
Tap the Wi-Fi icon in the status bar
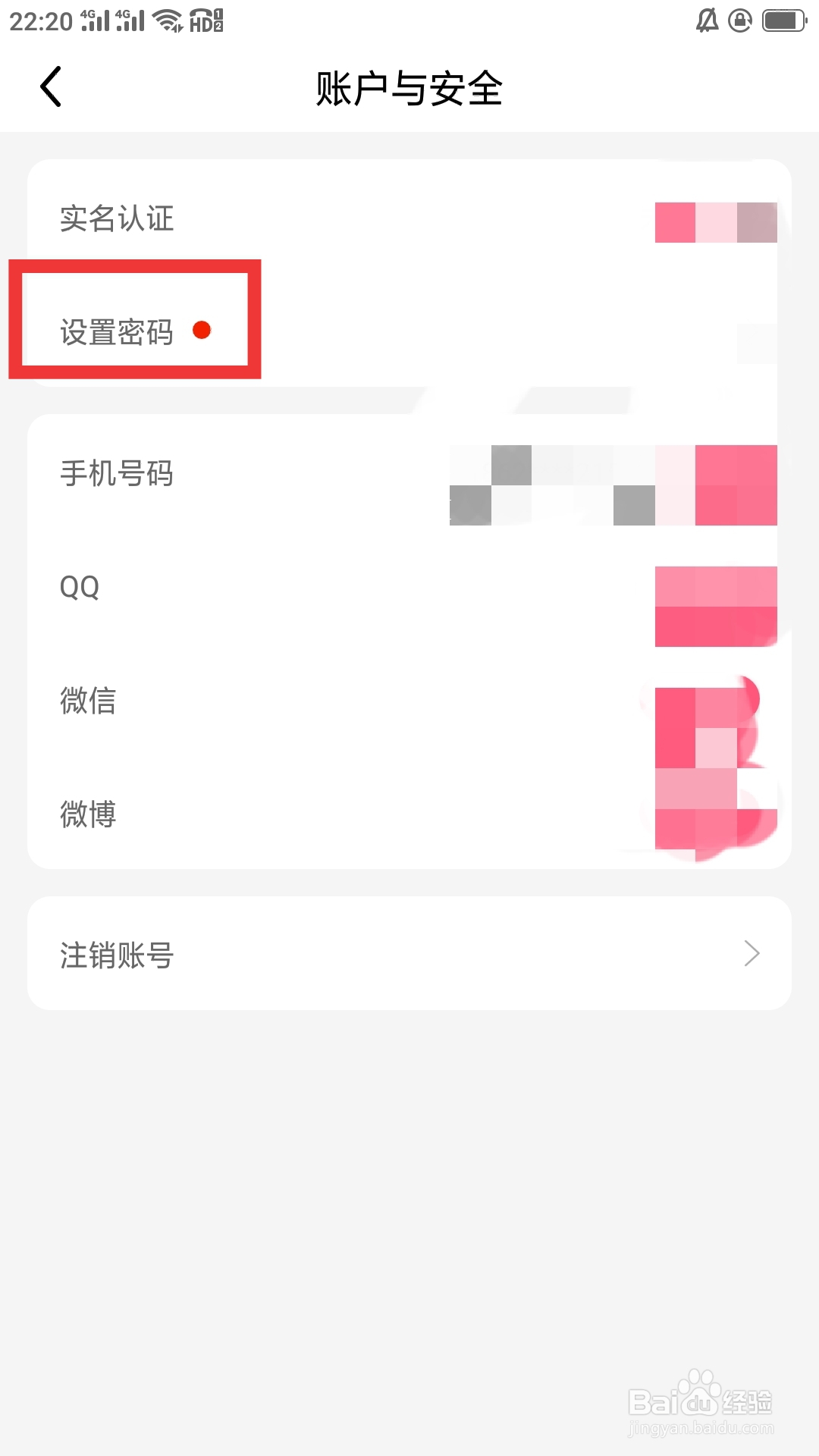point(166,20)
